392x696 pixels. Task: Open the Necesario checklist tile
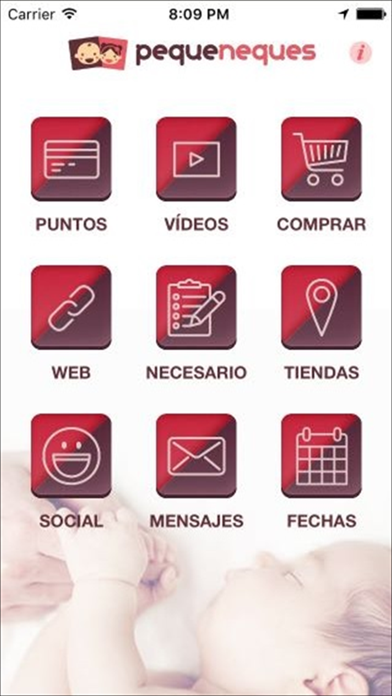[x=196, y=307]
